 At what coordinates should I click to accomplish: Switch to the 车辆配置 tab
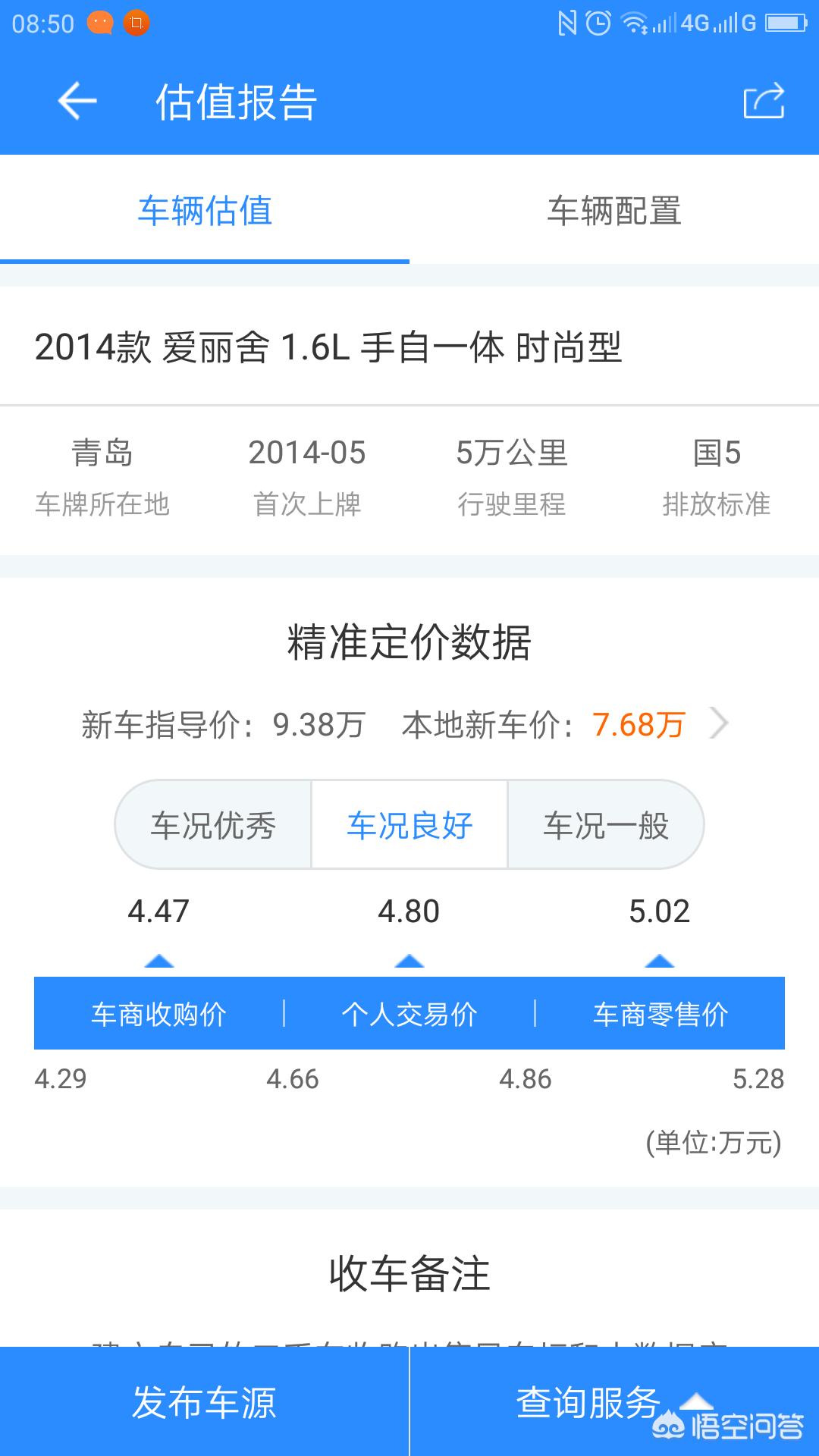[614, 211]
